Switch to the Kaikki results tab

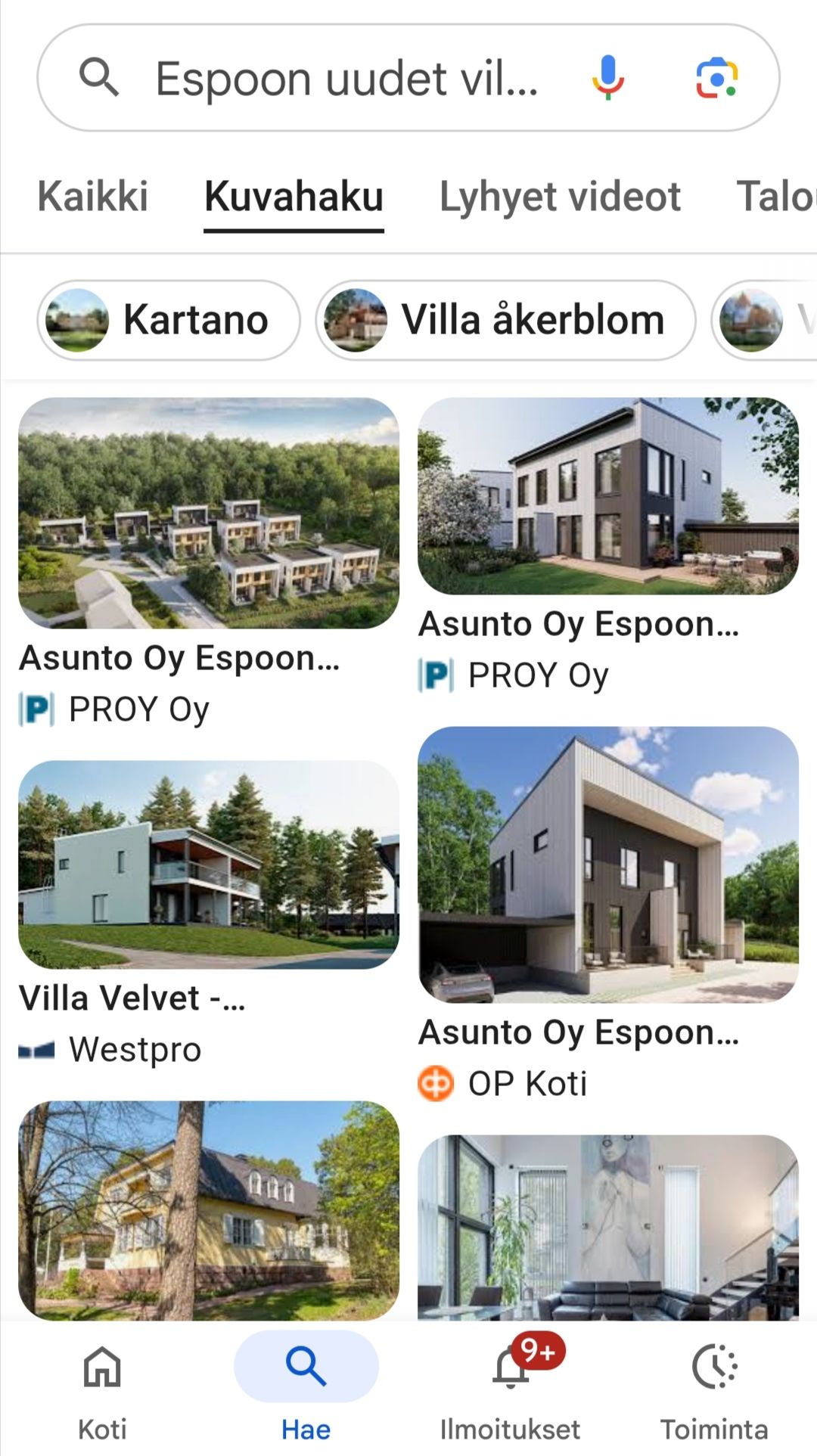93,197
